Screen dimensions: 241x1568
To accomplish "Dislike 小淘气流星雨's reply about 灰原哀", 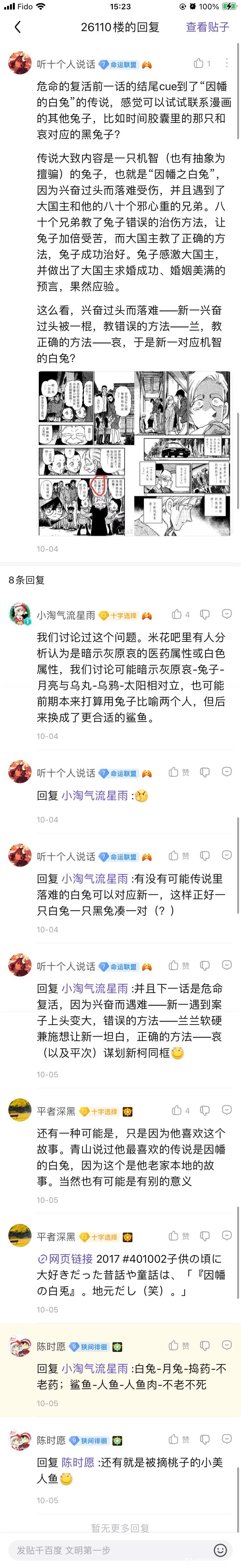I will tap(205, 614).
